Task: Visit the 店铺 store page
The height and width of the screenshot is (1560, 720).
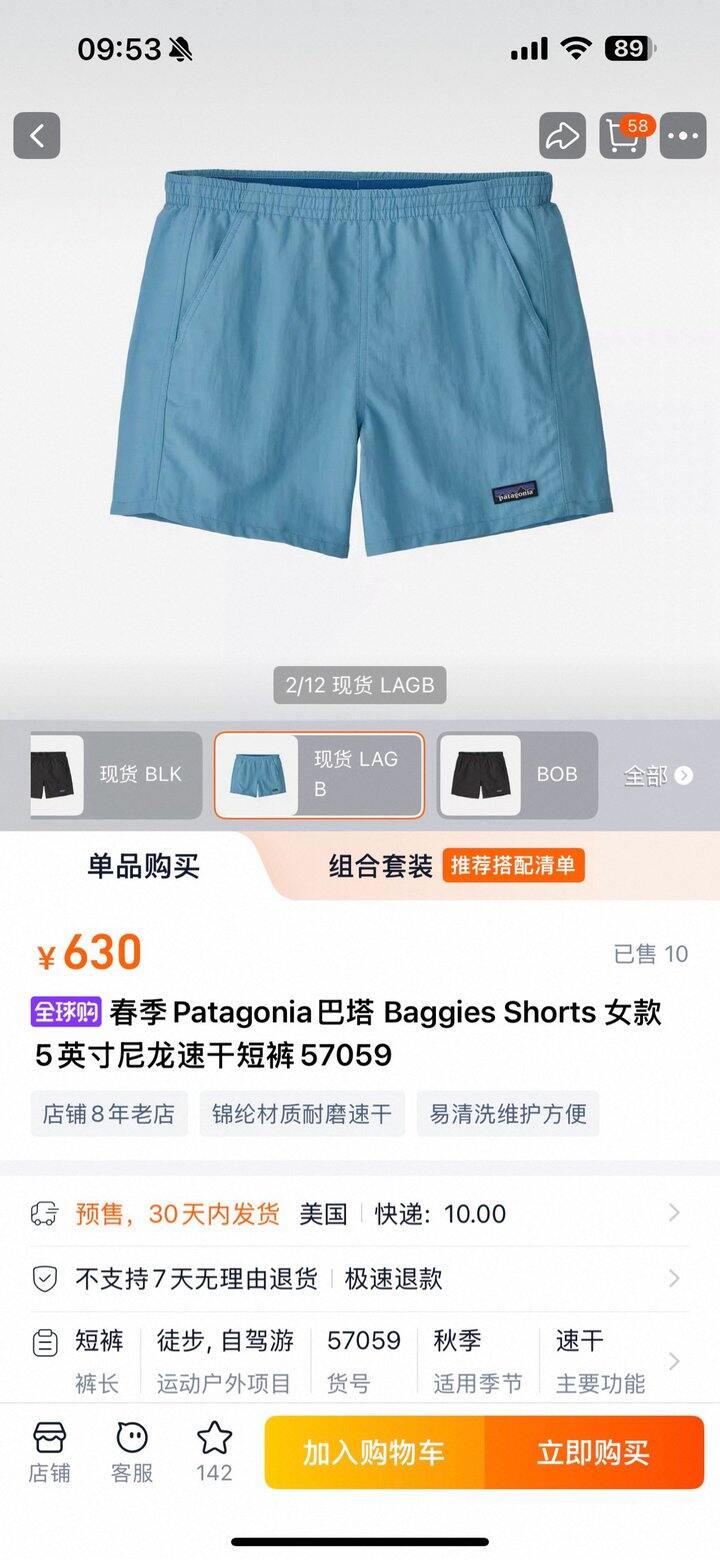Action: click(49, 1452)
